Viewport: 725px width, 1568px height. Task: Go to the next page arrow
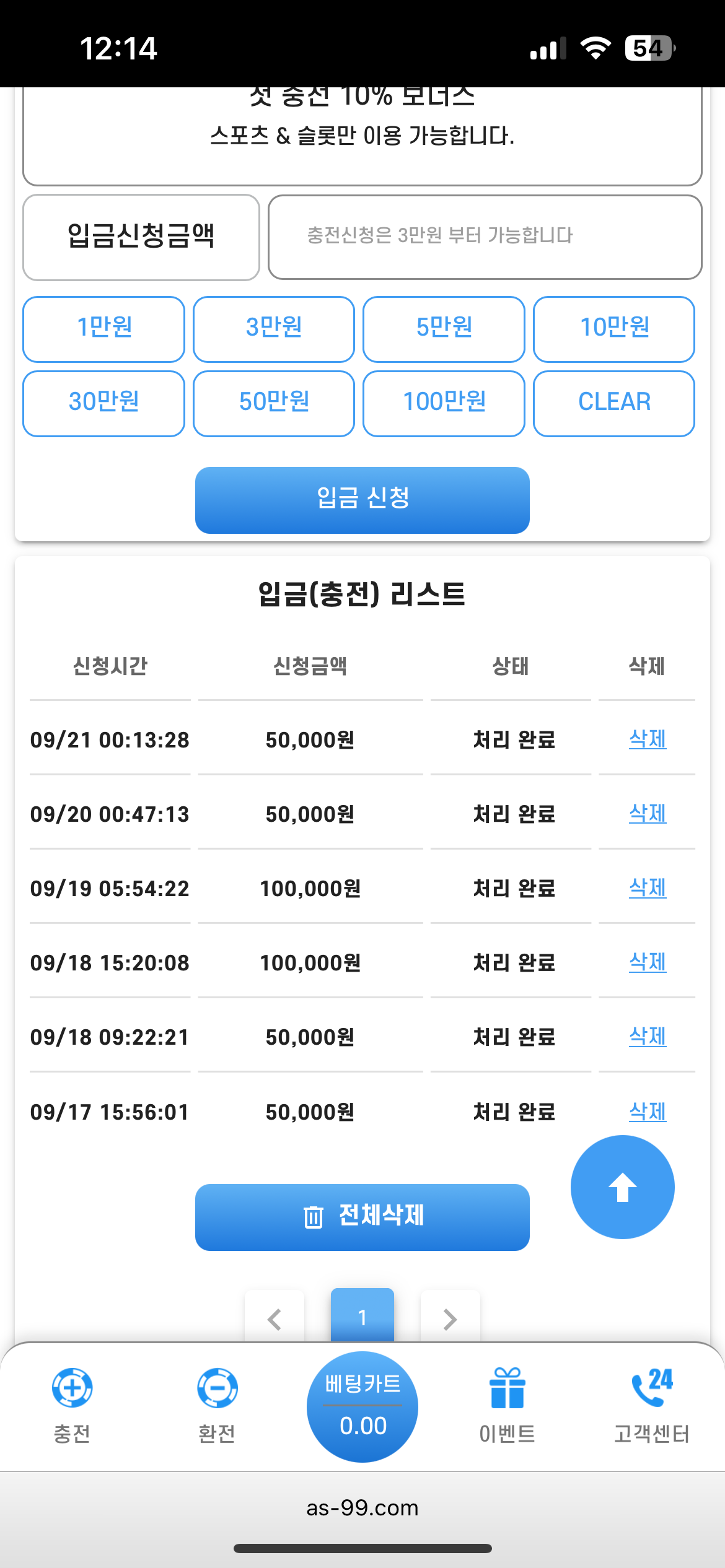[450, 1317]
